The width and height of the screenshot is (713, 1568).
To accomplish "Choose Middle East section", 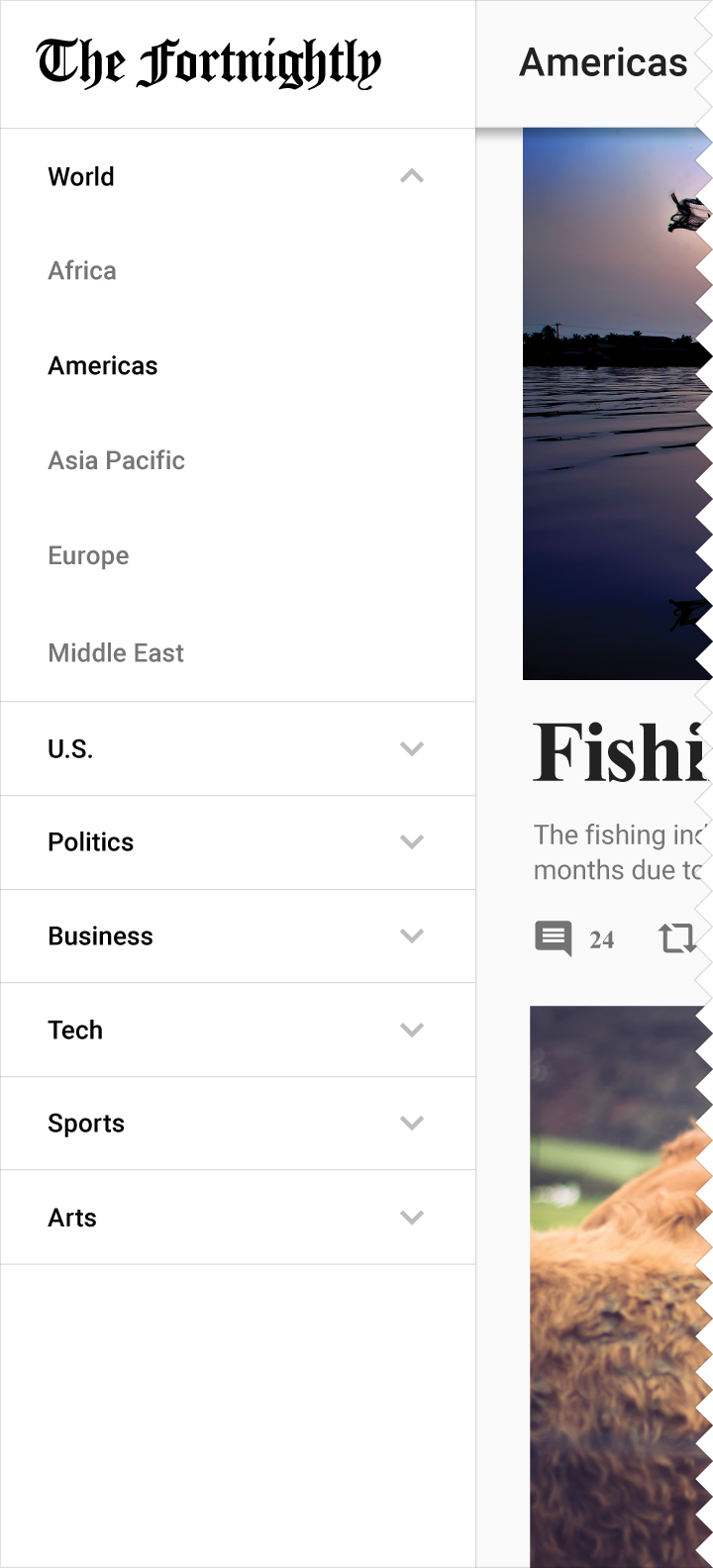I will click(x=238, y=652).
